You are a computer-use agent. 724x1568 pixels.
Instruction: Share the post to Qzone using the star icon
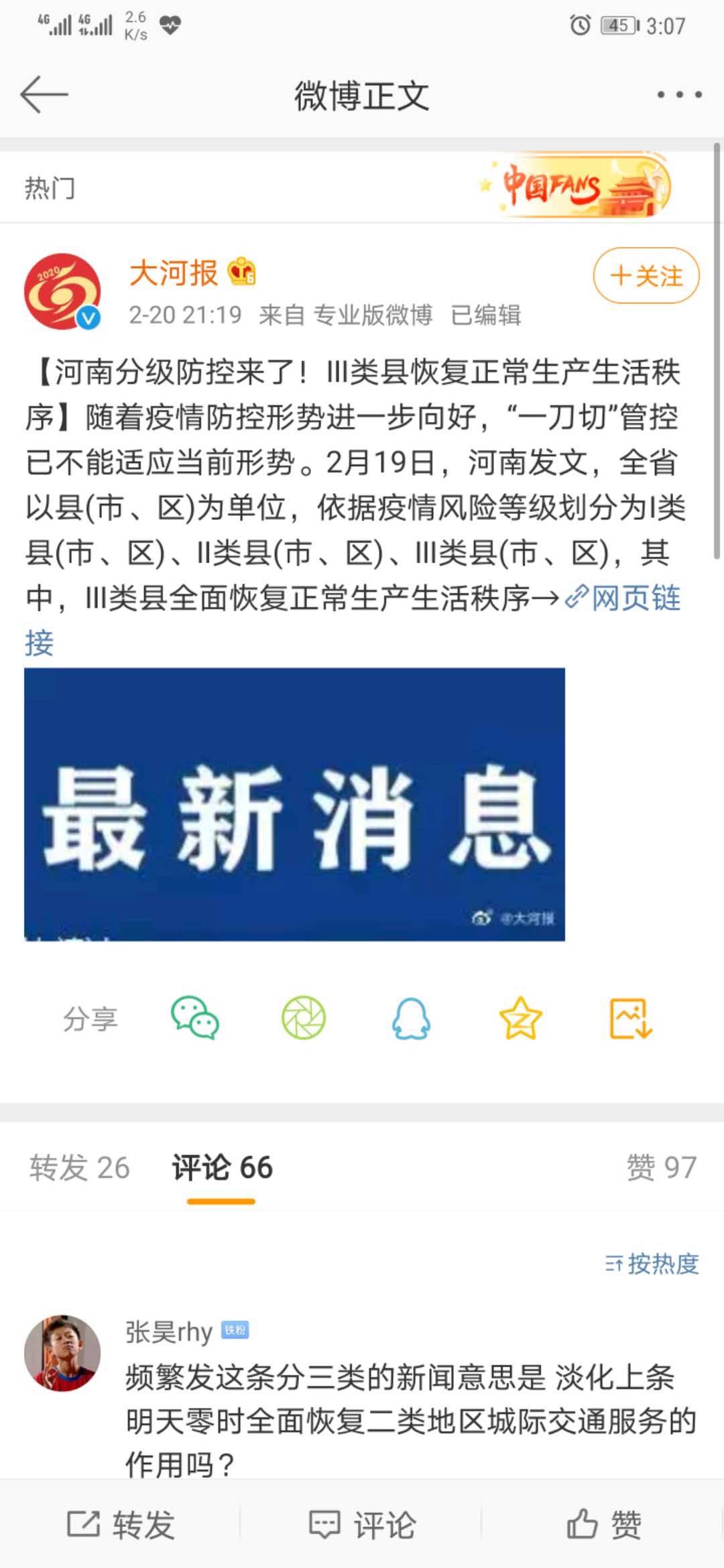pyautogui.click(x=520, y=1019)
